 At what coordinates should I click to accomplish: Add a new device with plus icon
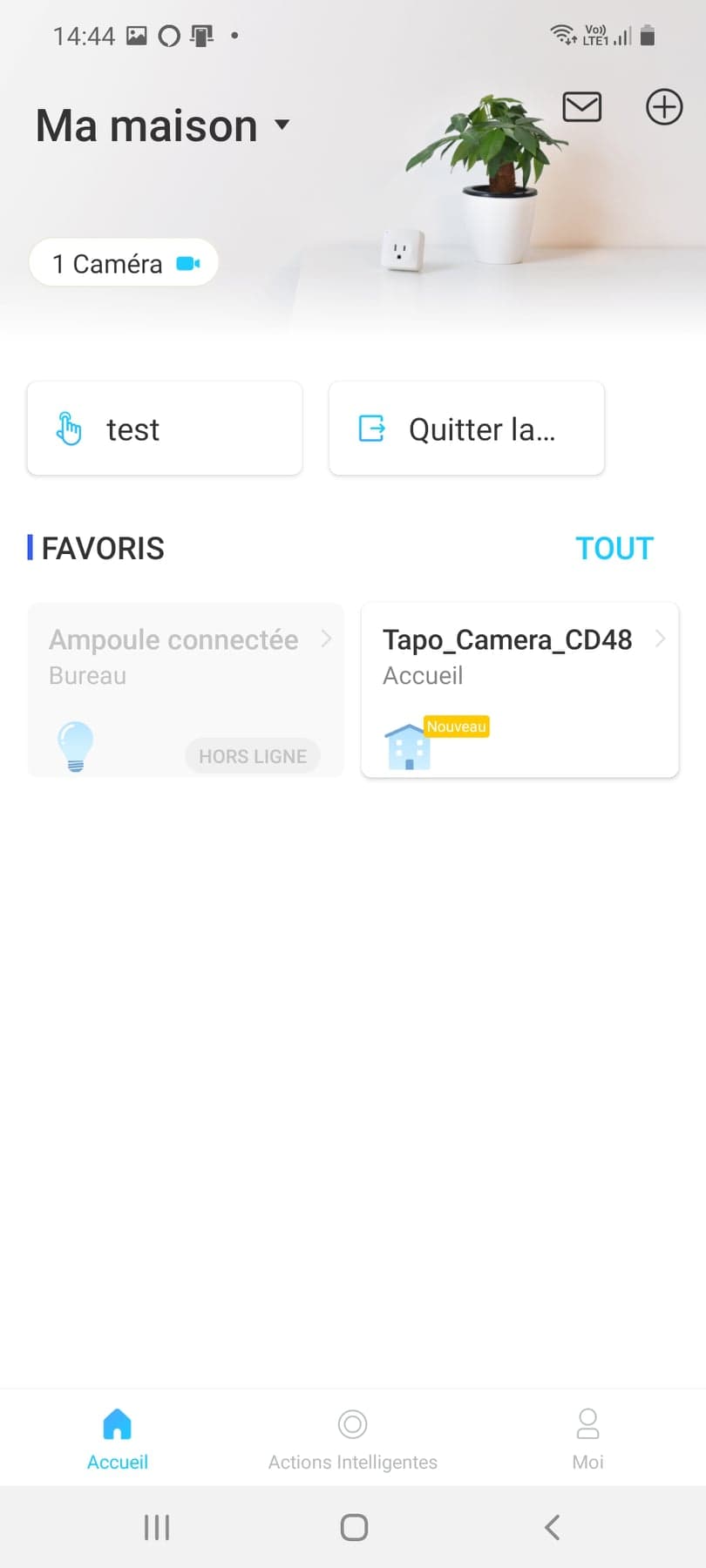tap(663, 107)
